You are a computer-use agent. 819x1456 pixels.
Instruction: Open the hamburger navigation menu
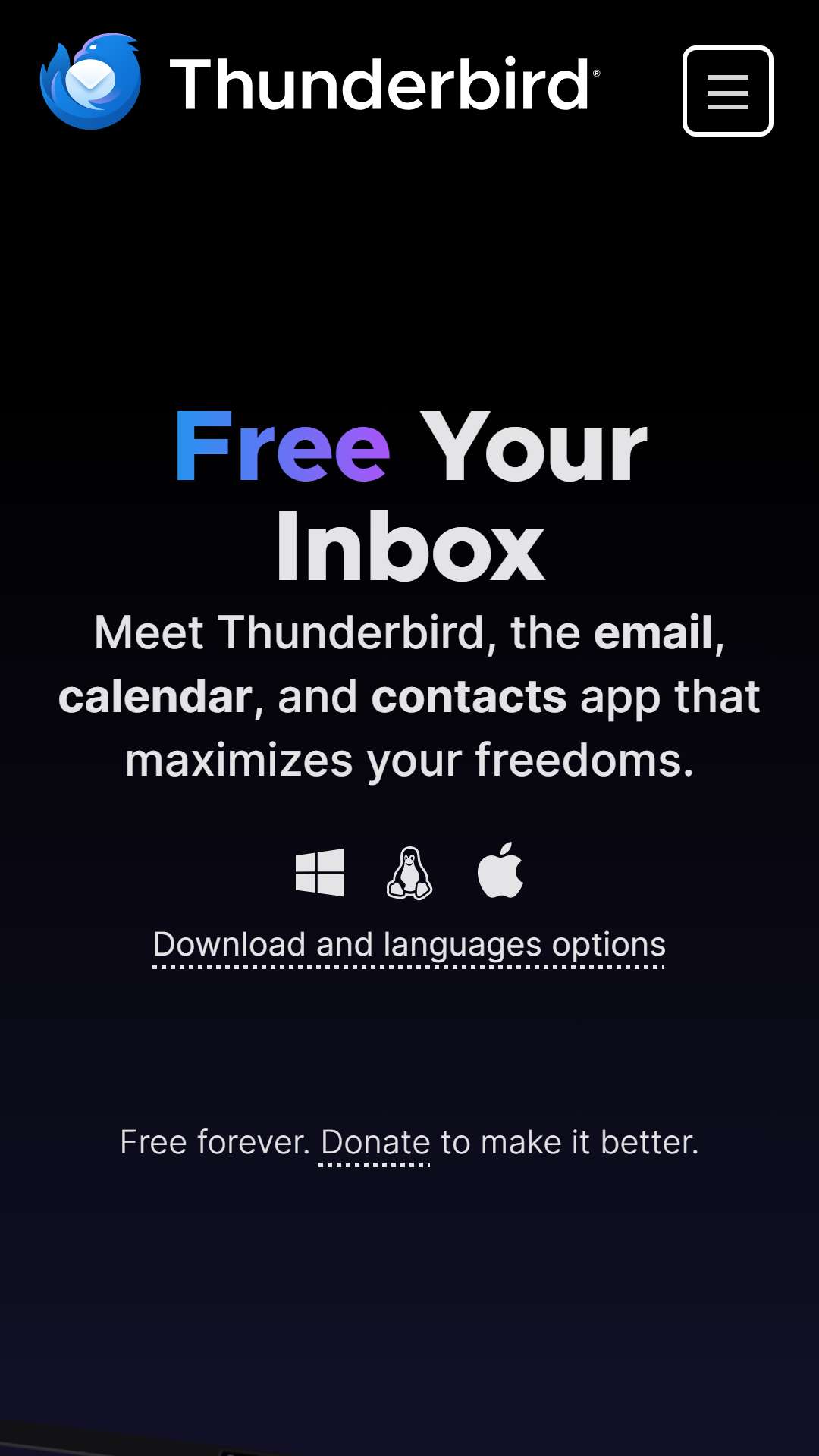point(727,91)
